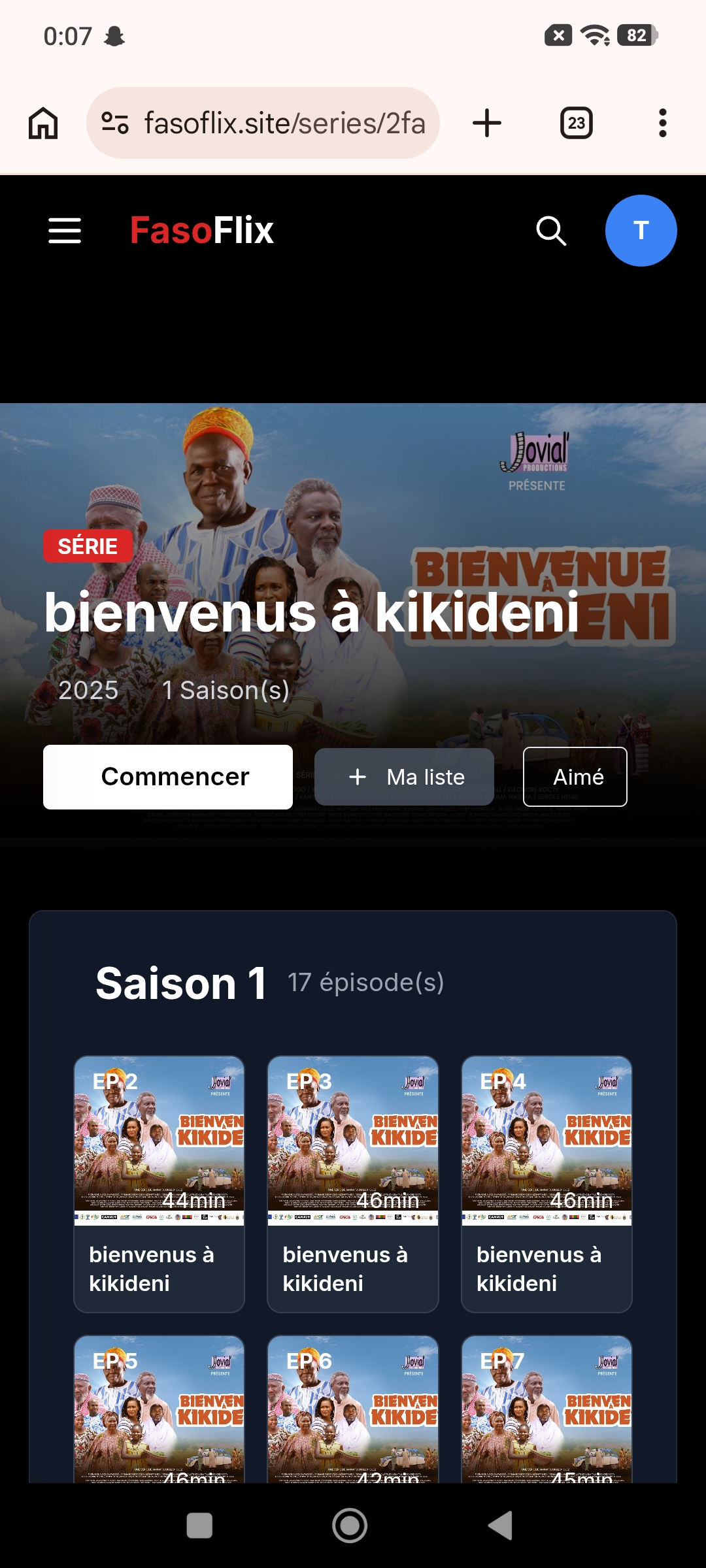
Task: Toggle the Aimé like button
Action: [575, 777]
